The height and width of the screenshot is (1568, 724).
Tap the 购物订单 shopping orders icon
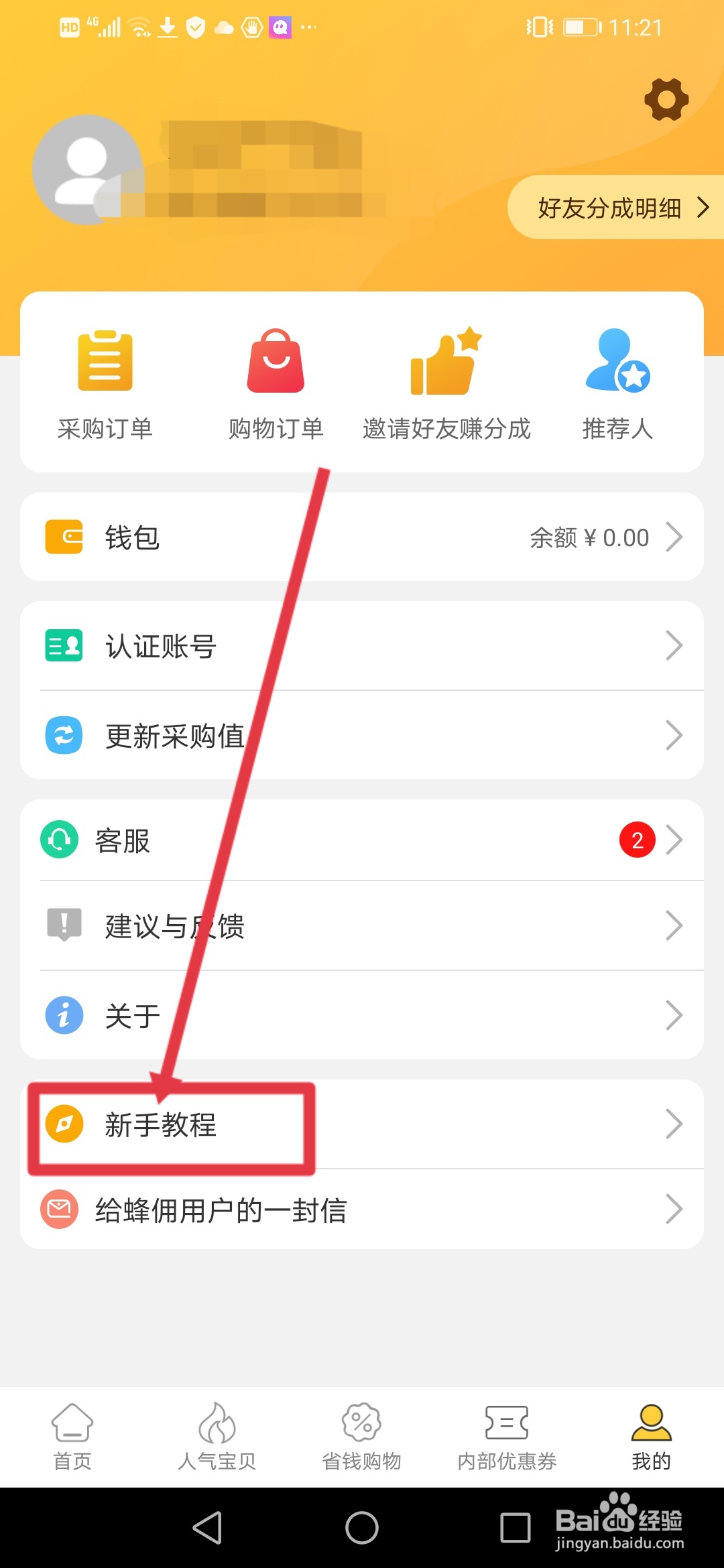(276, 362)
